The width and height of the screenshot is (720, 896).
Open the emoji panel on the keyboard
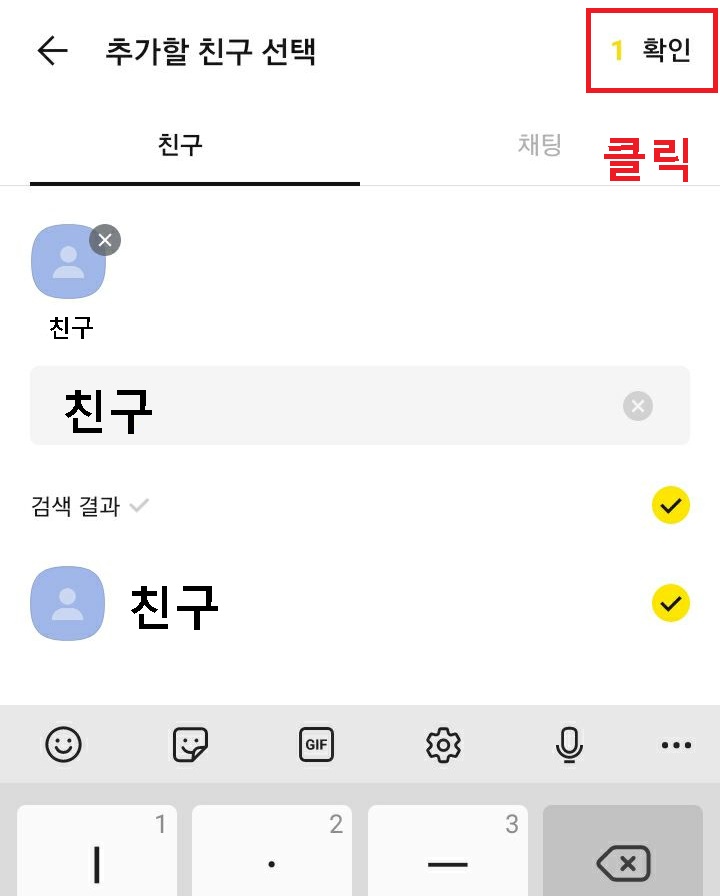(63, 744)
